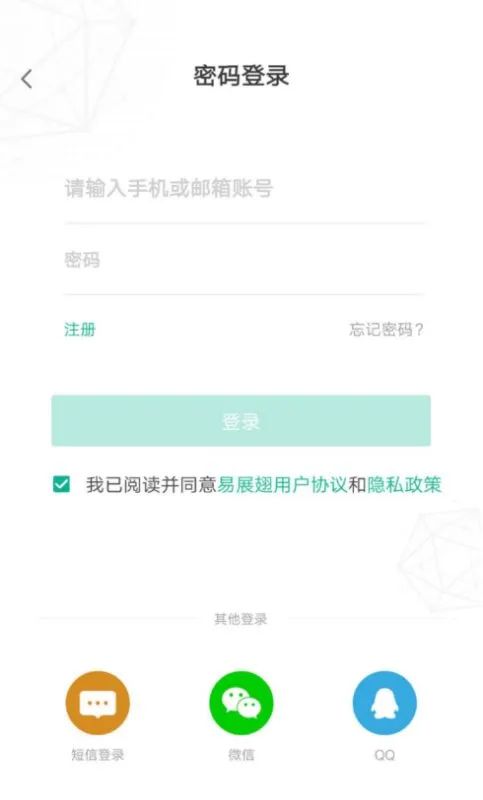Screen dimensions: 483x800
Task: Go back using the top-left arrow
Action: tap(27, 79)
